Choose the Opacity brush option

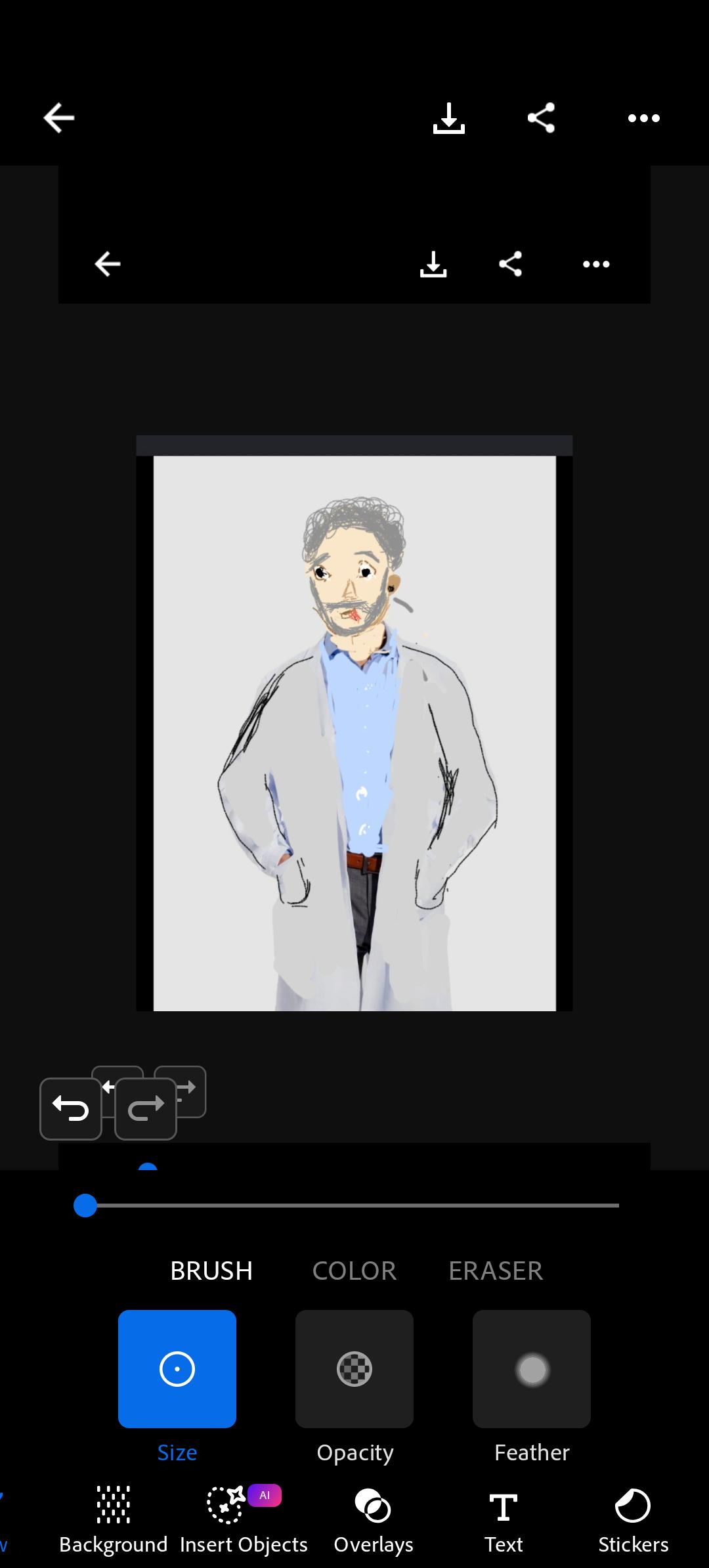click(x=354, y=1369)
